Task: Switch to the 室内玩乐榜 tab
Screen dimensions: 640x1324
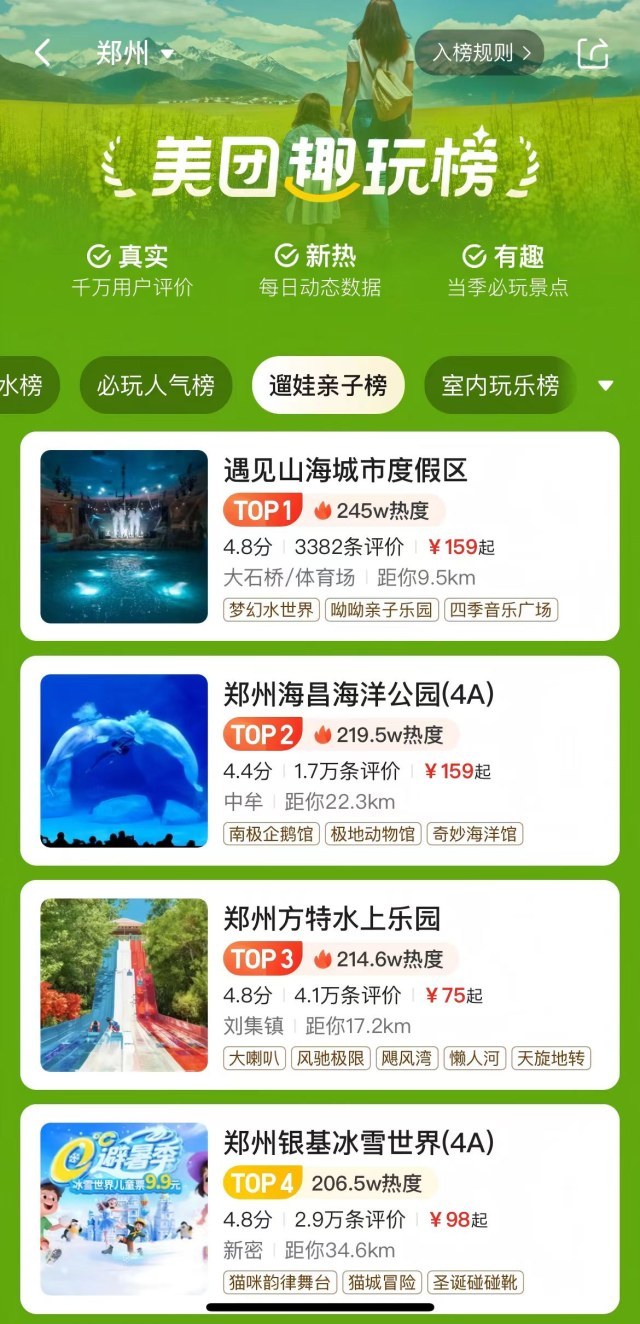Action: [x=500, y=385]
